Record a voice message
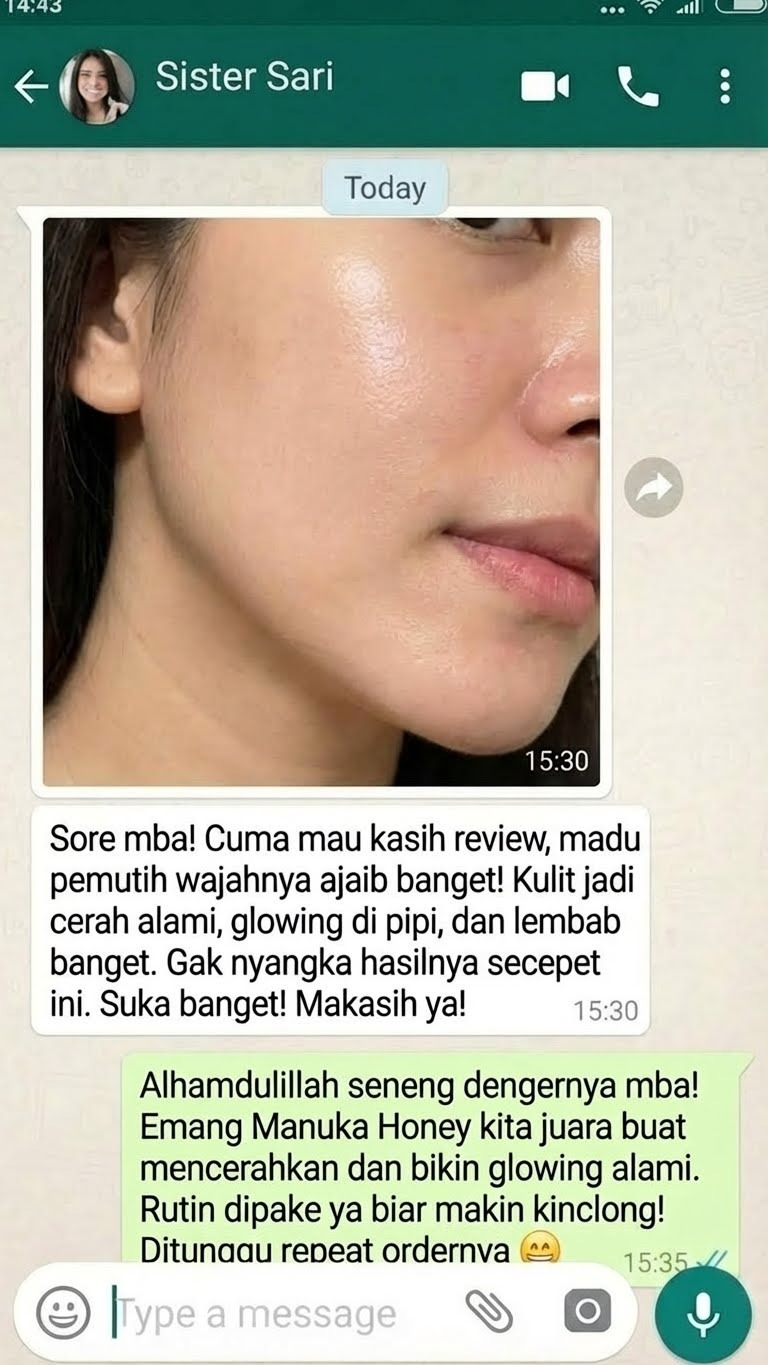Image resolution: width=768 pixels, height=1365 pixels. [x=703, y=1313]
